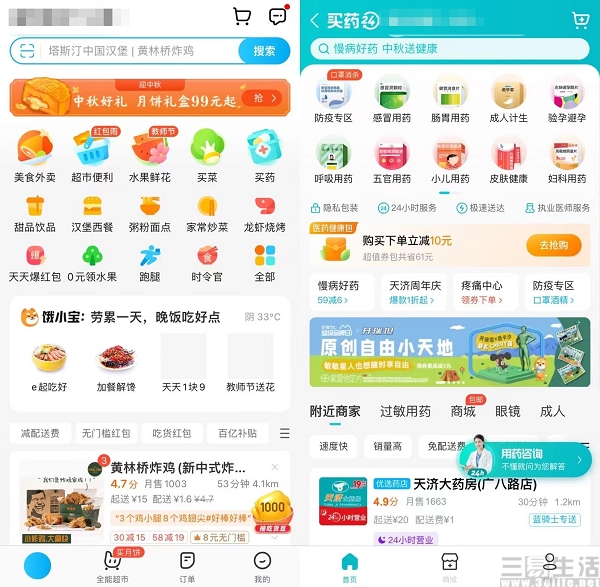This screenshot has width=600, height=587.
Task: Switch to the 我的 tab
Action: point(262,566)
